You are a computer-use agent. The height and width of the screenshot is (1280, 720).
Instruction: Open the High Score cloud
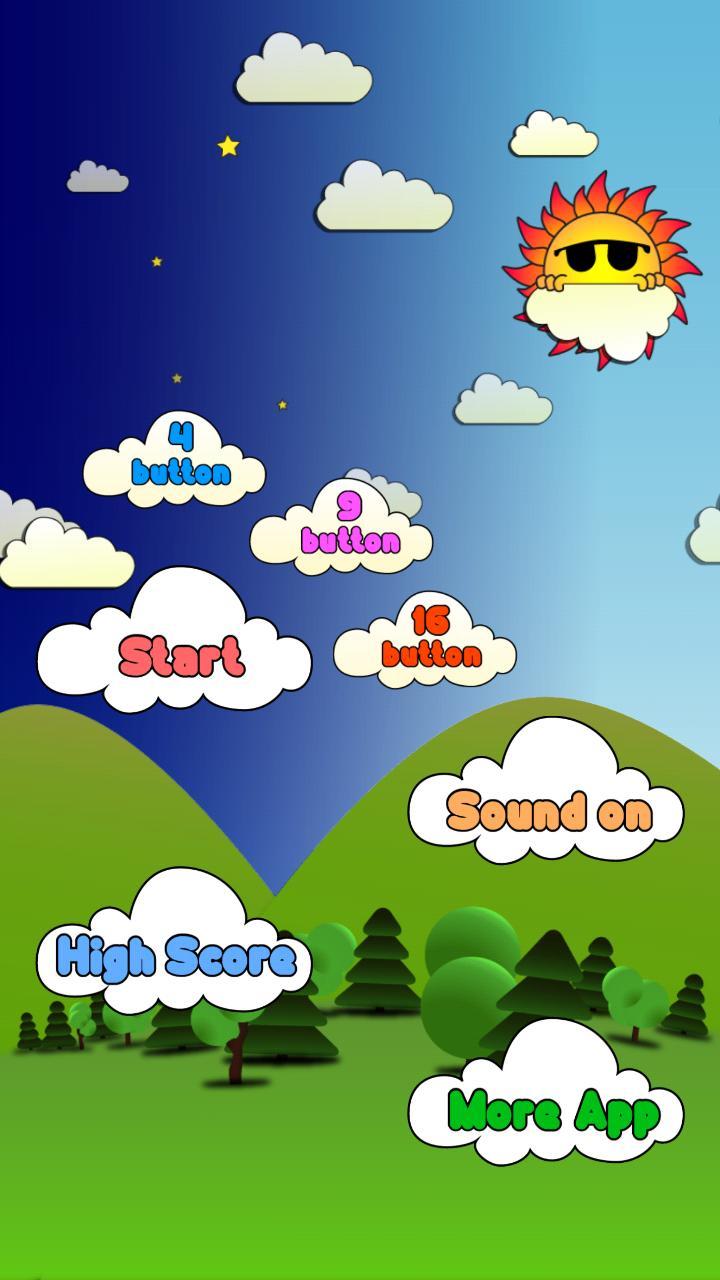pos(176,957)
